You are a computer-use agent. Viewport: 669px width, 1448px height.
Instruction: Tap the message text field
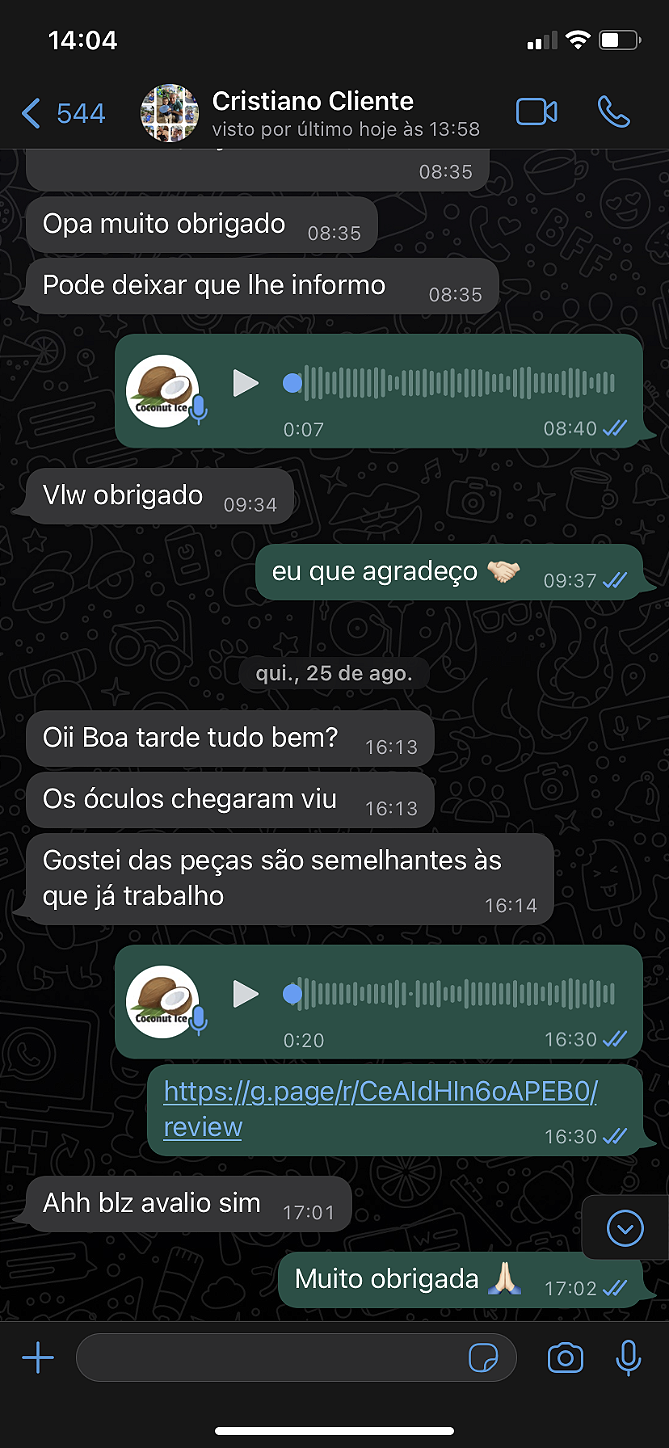pos(270,1357)
